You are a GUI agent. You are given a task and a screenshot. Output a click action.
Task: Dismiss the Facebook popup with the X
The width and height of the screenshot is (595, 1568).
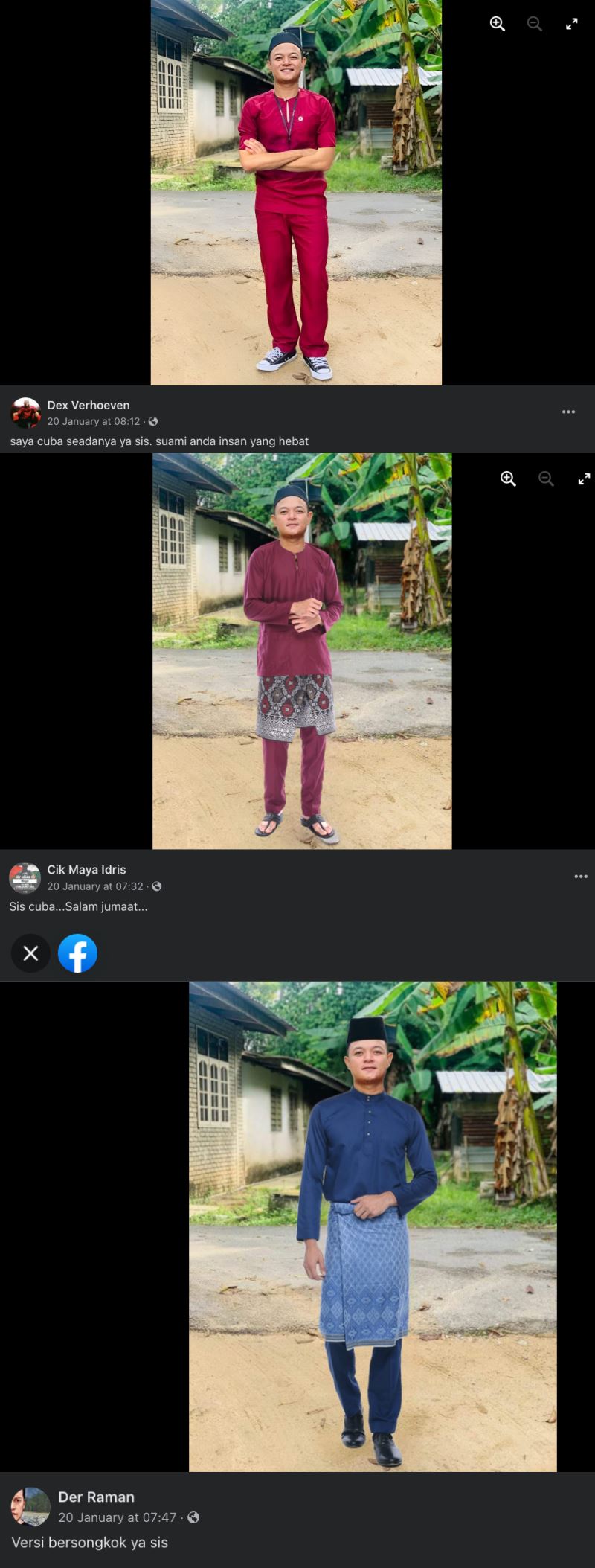tap(30, 953)
